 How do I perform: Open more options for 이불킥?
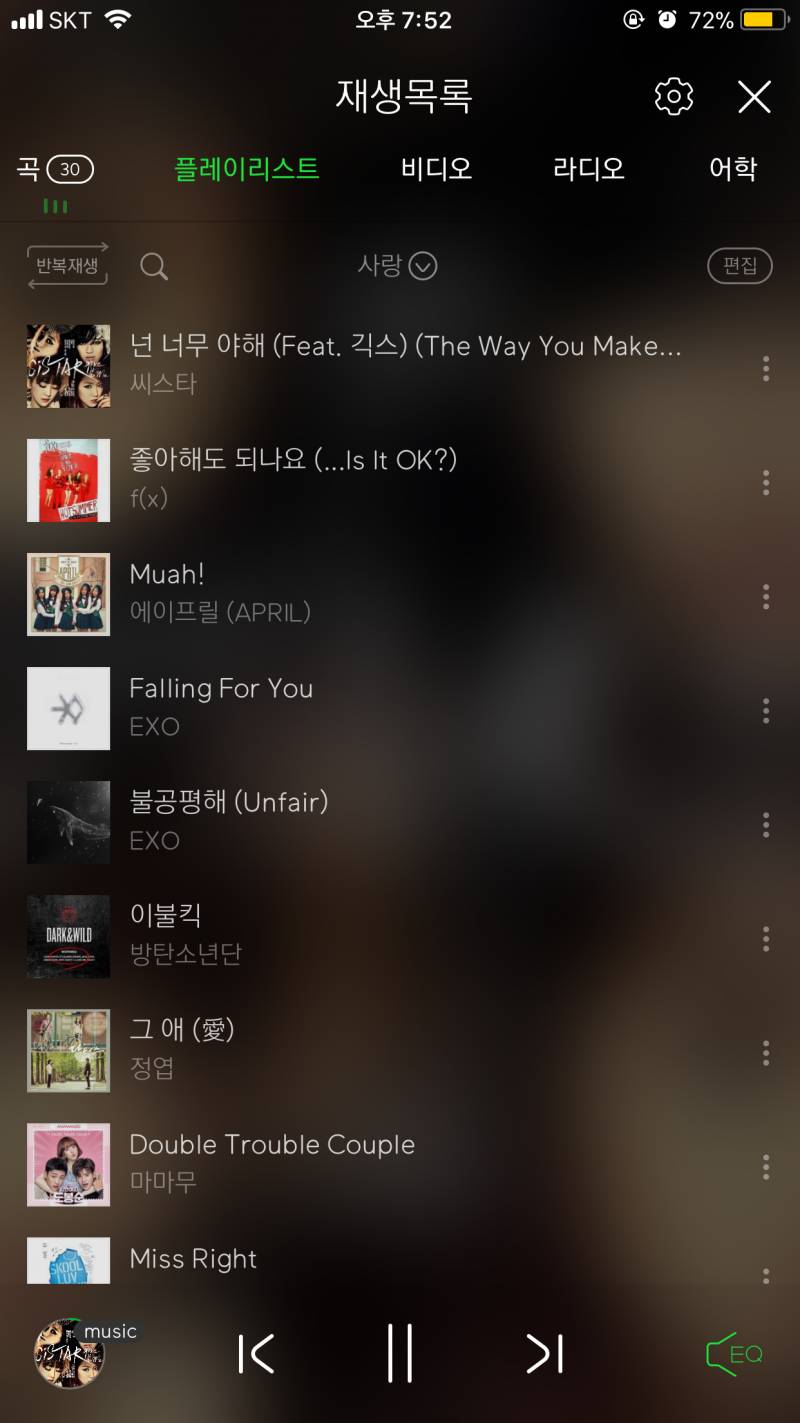point(765,939)
